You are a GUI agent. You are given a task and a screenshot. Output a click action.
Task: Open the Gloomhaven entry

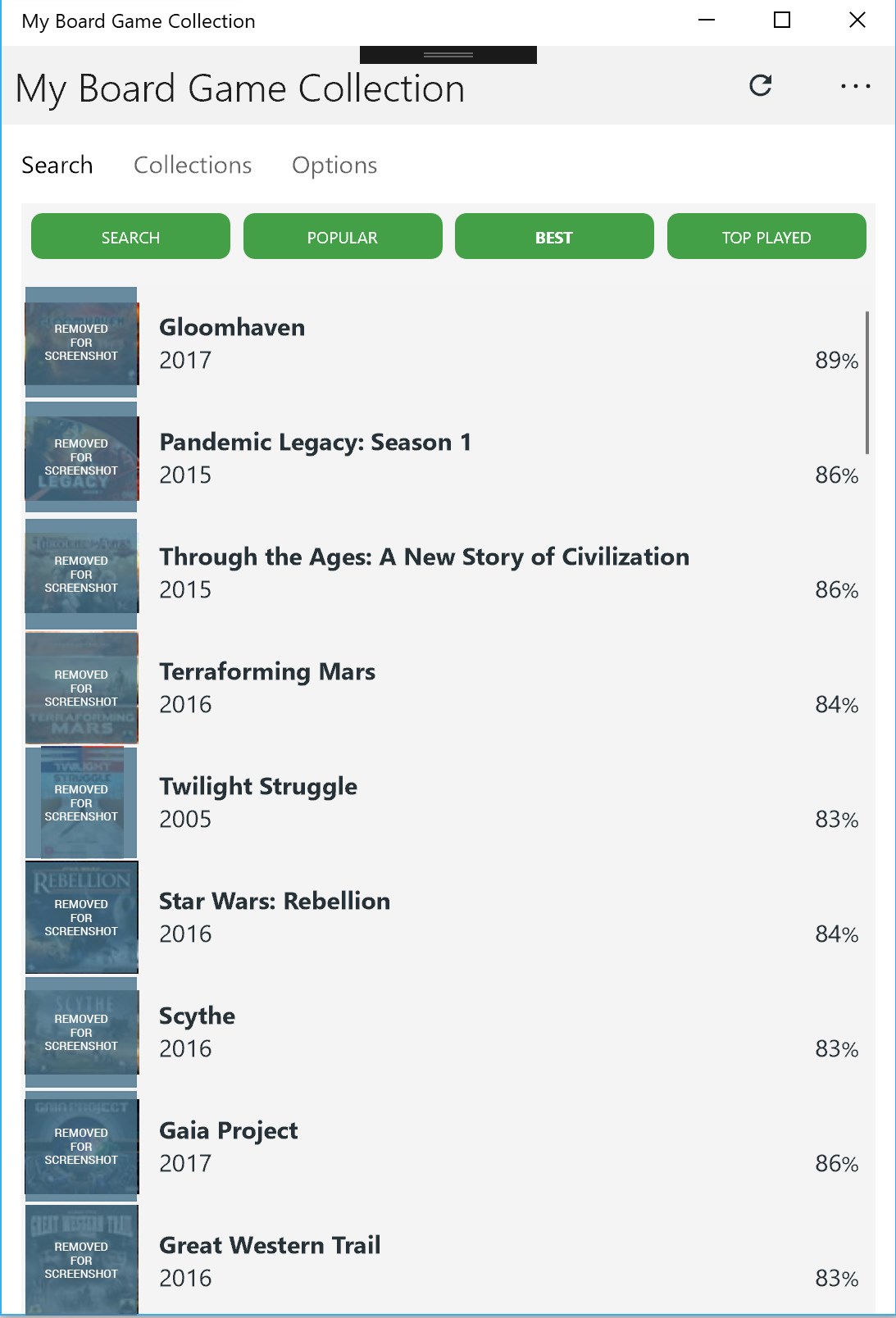(x=232, y=328)
